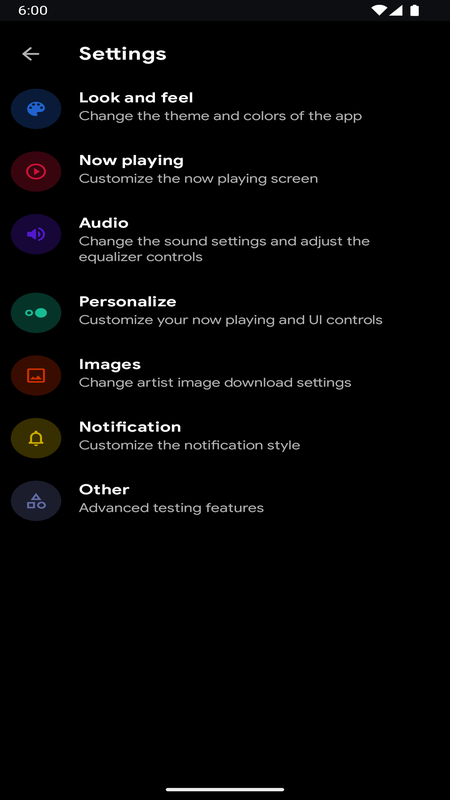Go back using the arrow icon
Viewport: 450px width, 800px height.
point(31,54)
